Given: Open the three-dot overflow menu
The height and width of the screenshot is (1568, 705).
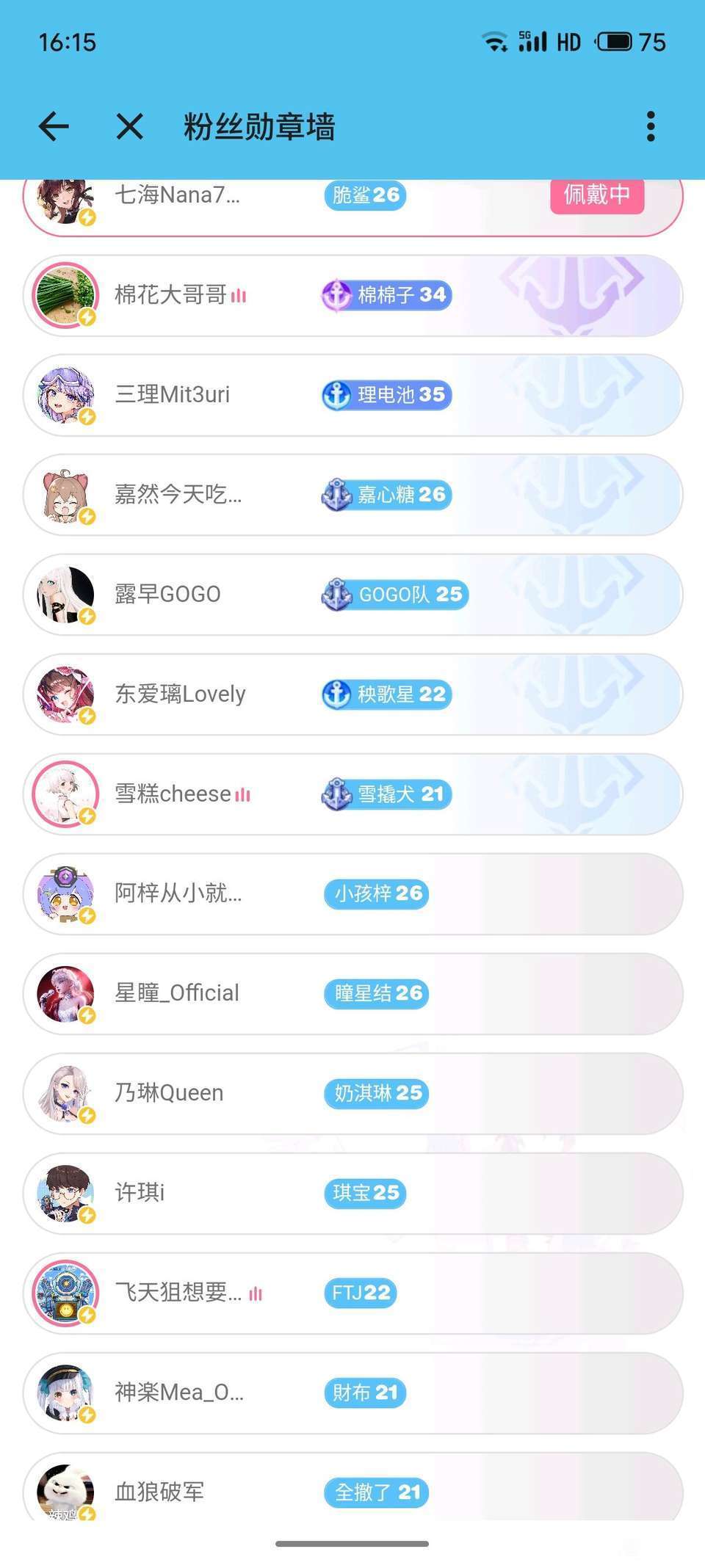Looking at the screenshot, I should (650, 126).
